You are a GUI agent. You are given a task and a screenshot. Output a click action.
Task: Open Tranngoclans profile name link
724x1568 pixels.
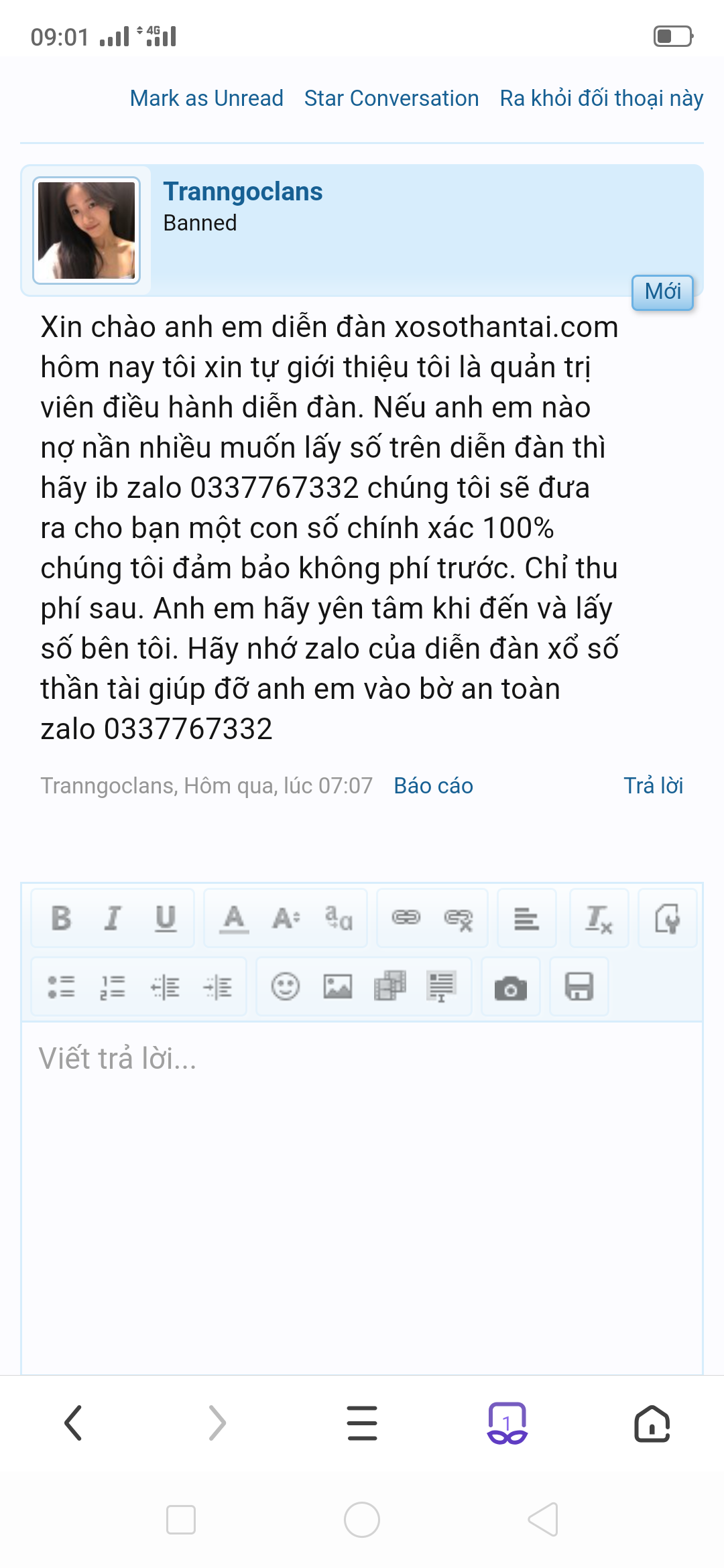(x=243, y=192)
